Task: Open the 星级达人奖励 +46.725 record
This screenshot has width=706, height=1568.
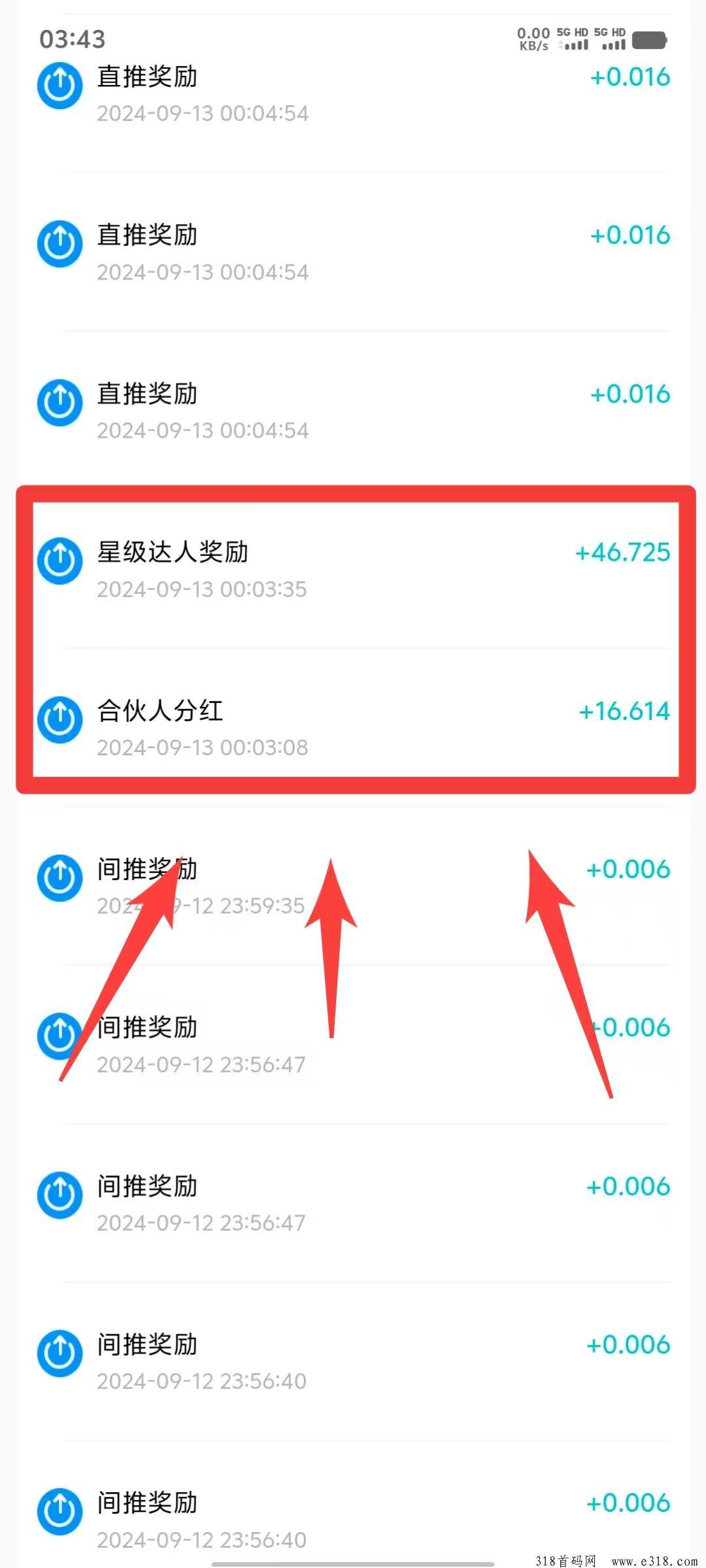Action: pyautogui.click(x=353, y=569)
